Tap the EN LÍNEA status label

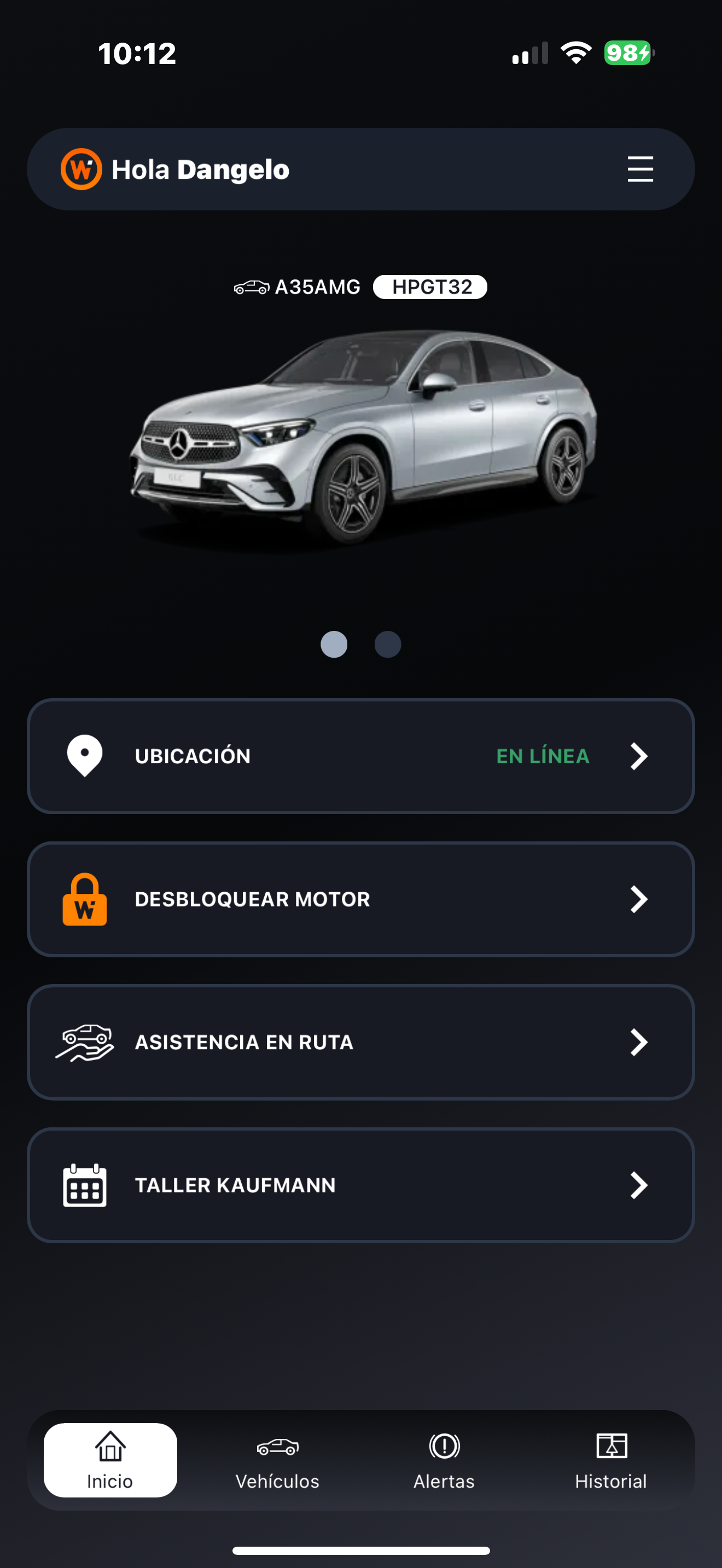[x=543, y=756]
